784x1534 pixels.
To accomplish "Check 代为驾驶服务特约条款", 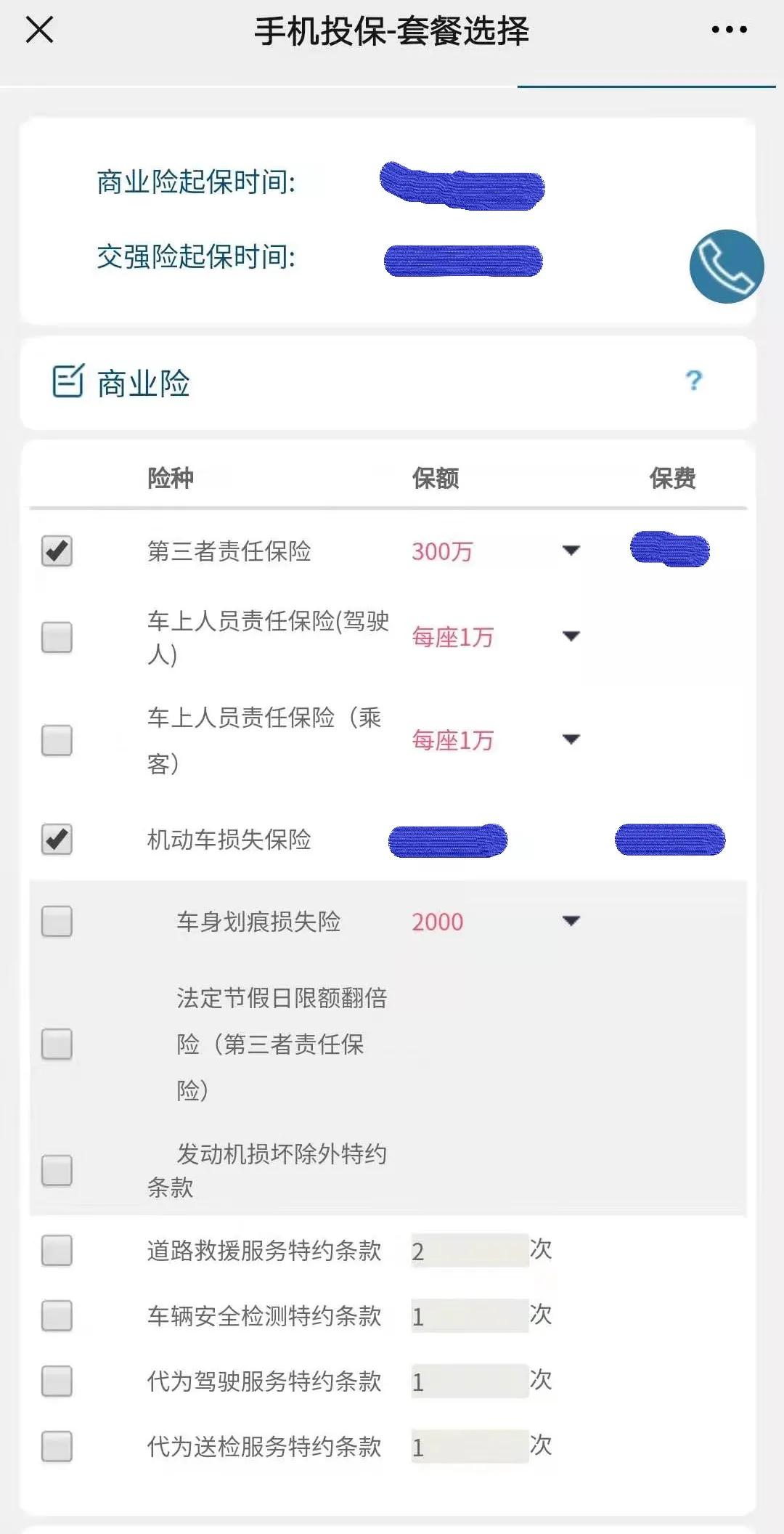I will [57, 1380].
